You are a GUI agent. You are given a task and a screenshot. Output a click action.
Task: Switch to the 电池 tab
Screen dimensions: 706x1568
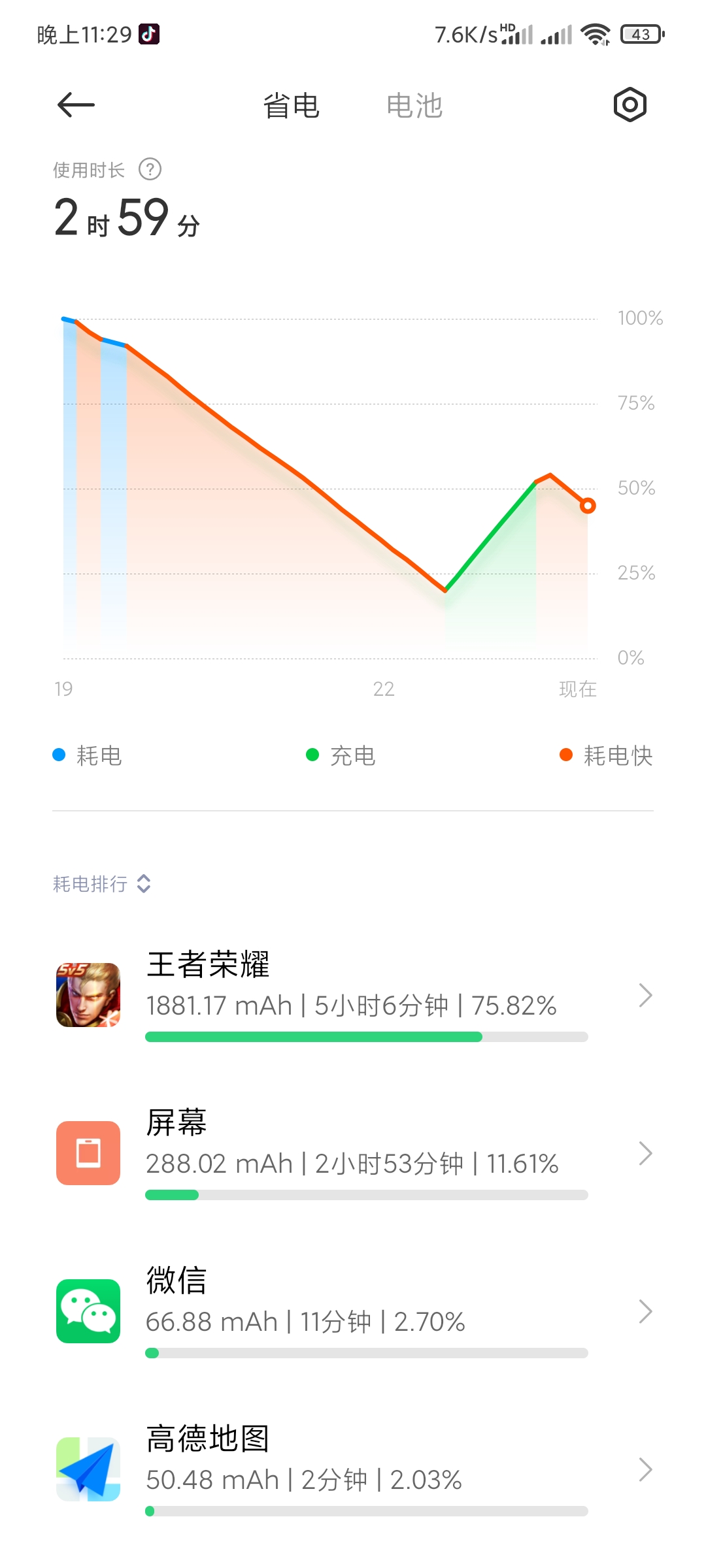(414, 106)
